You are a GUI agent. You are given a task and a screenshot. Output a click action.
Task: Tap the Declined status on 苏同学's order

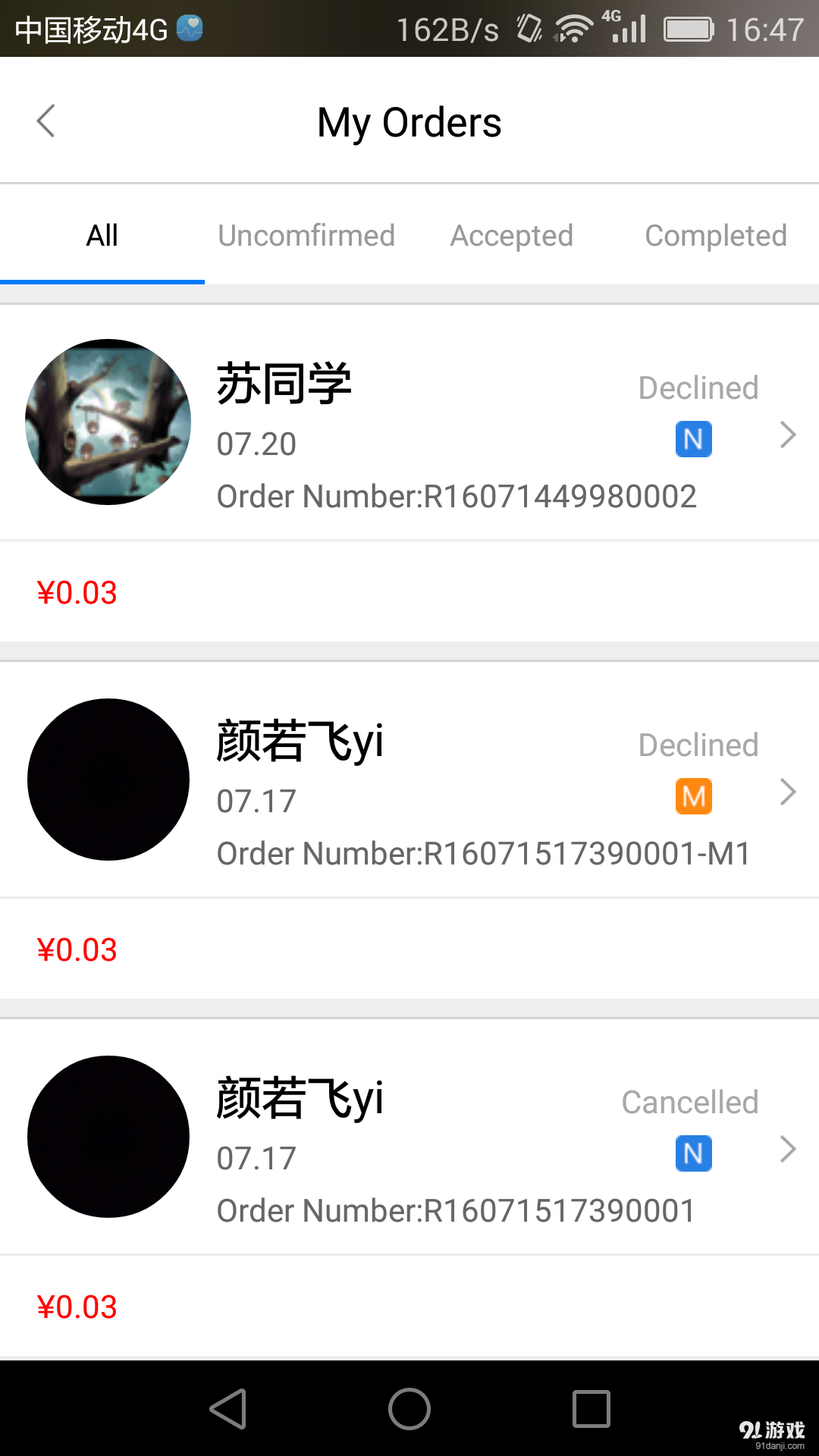click(x=698, y=388)
